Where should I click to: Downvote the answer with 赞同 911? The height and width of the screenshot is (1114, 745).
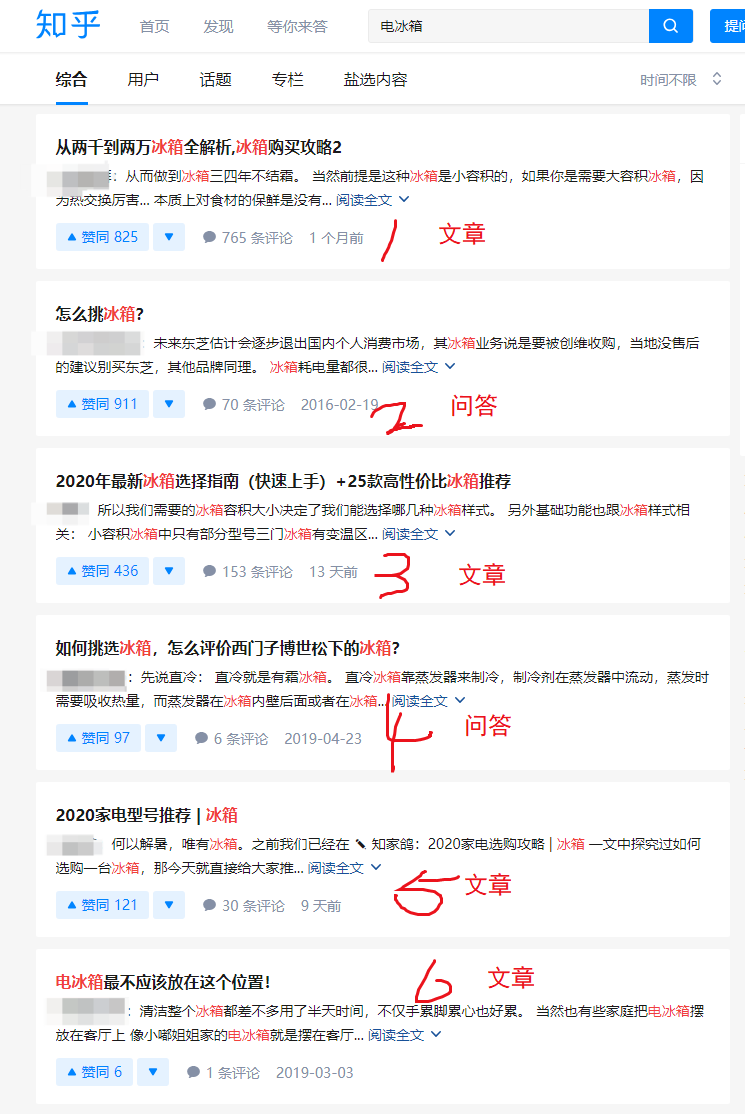pyautogui.click(x=169, y=404)
